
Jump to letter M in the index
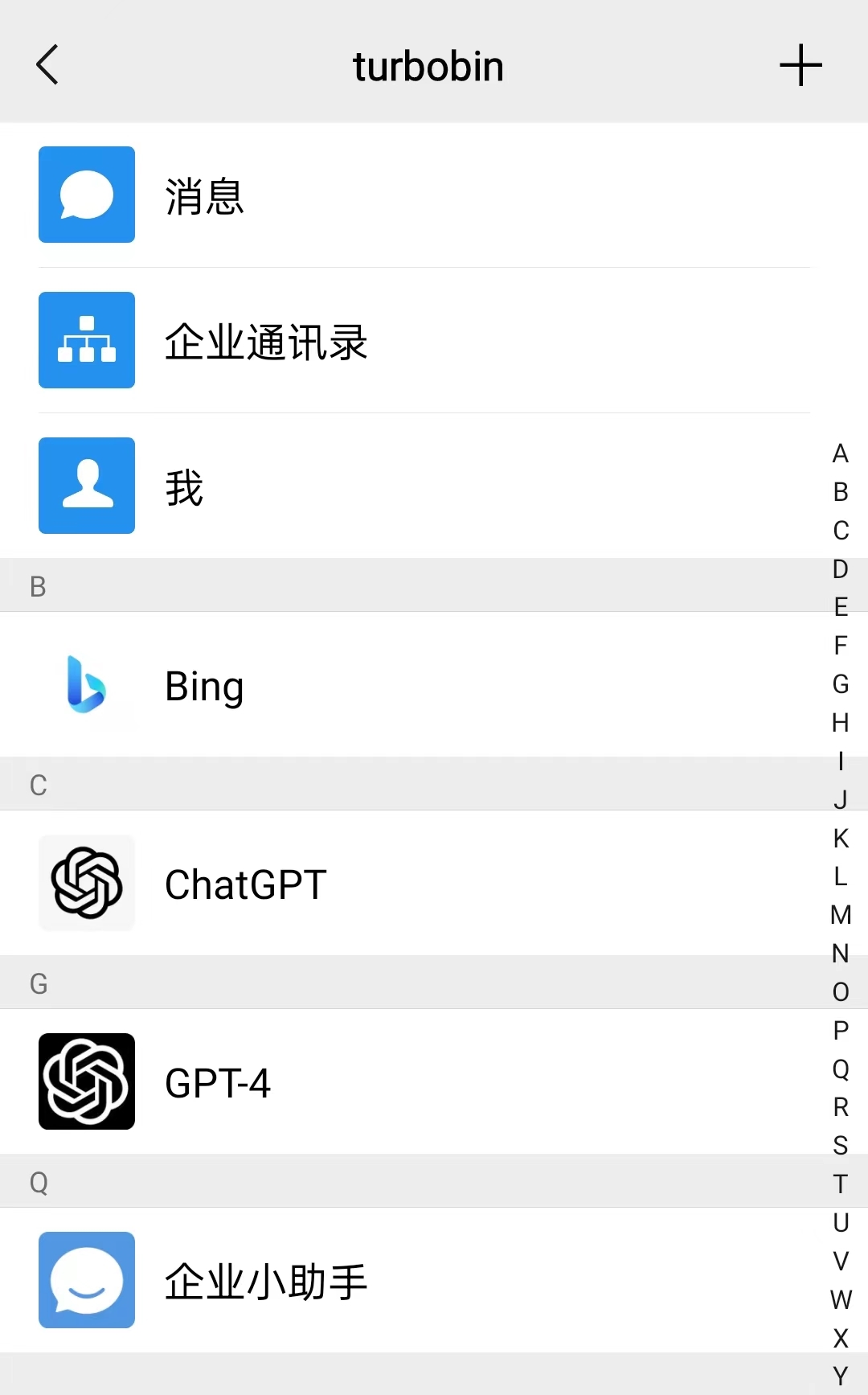click(841, 915)
